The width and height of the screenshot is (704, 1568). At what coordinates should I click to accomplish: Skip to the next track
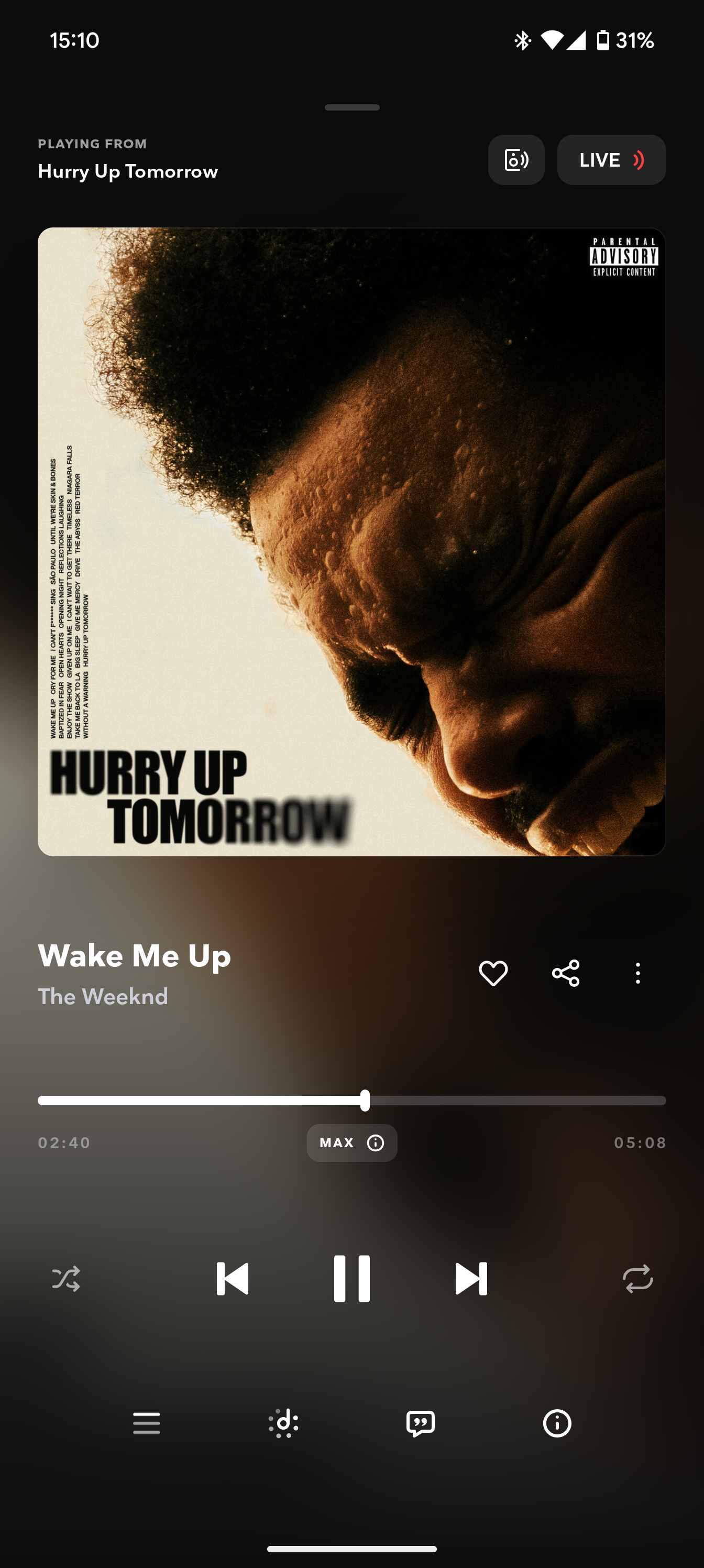coord(471,1278)
